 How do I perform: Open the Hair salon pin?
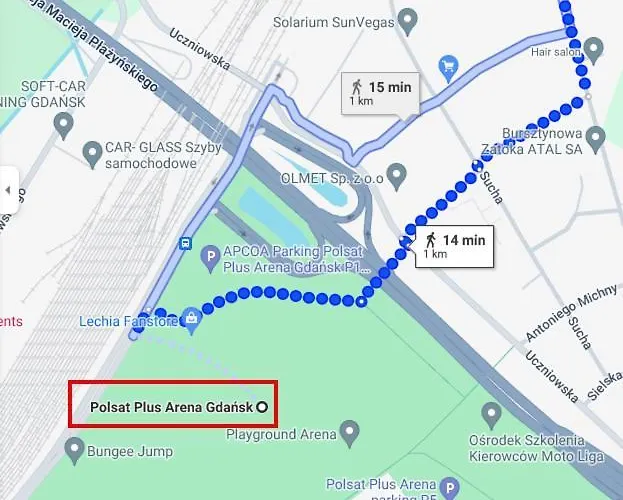coord(593,48)
